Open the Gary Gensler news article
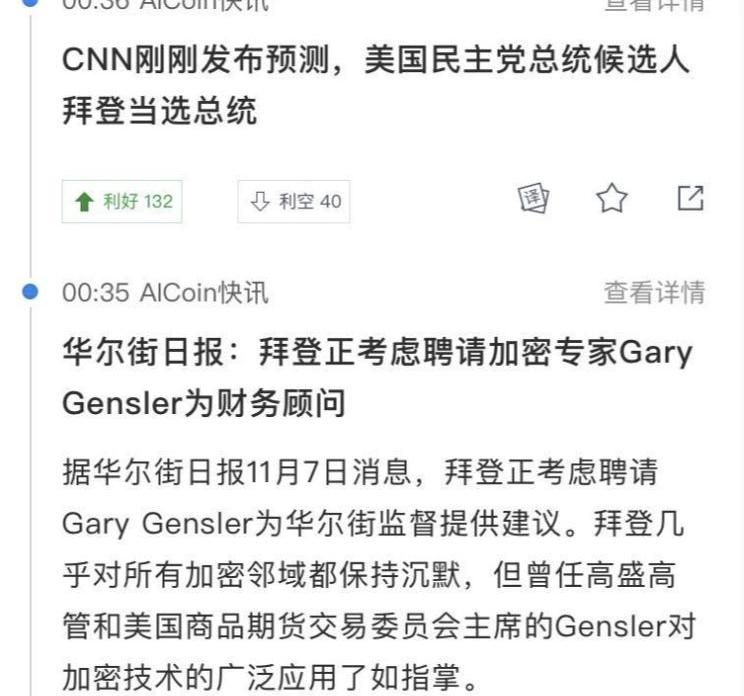The height and width of the screenshot is (696, 744). point(376,378)
